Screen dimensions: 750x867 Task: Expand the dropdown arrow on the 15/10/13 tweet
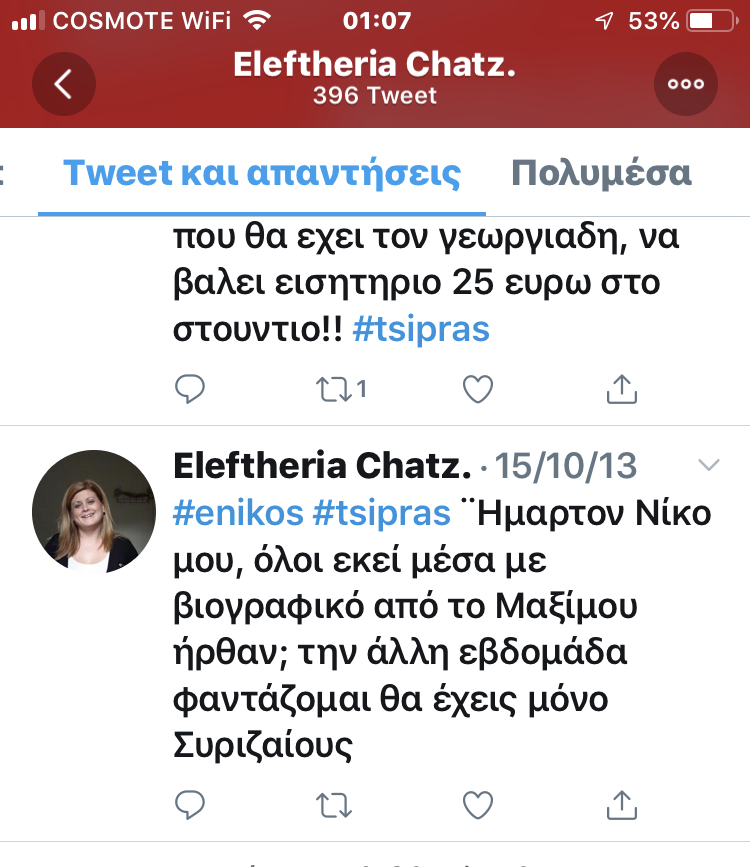tap(708, 465)
